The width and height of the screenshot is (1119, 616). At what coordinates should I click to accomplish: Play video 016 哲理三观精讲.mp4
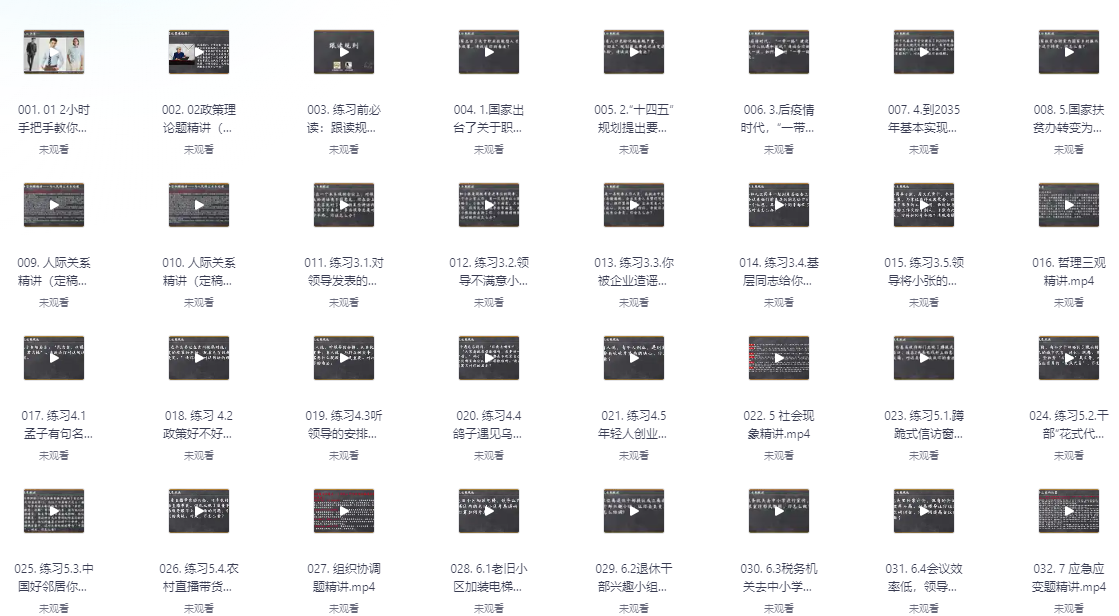point(1069,205)
